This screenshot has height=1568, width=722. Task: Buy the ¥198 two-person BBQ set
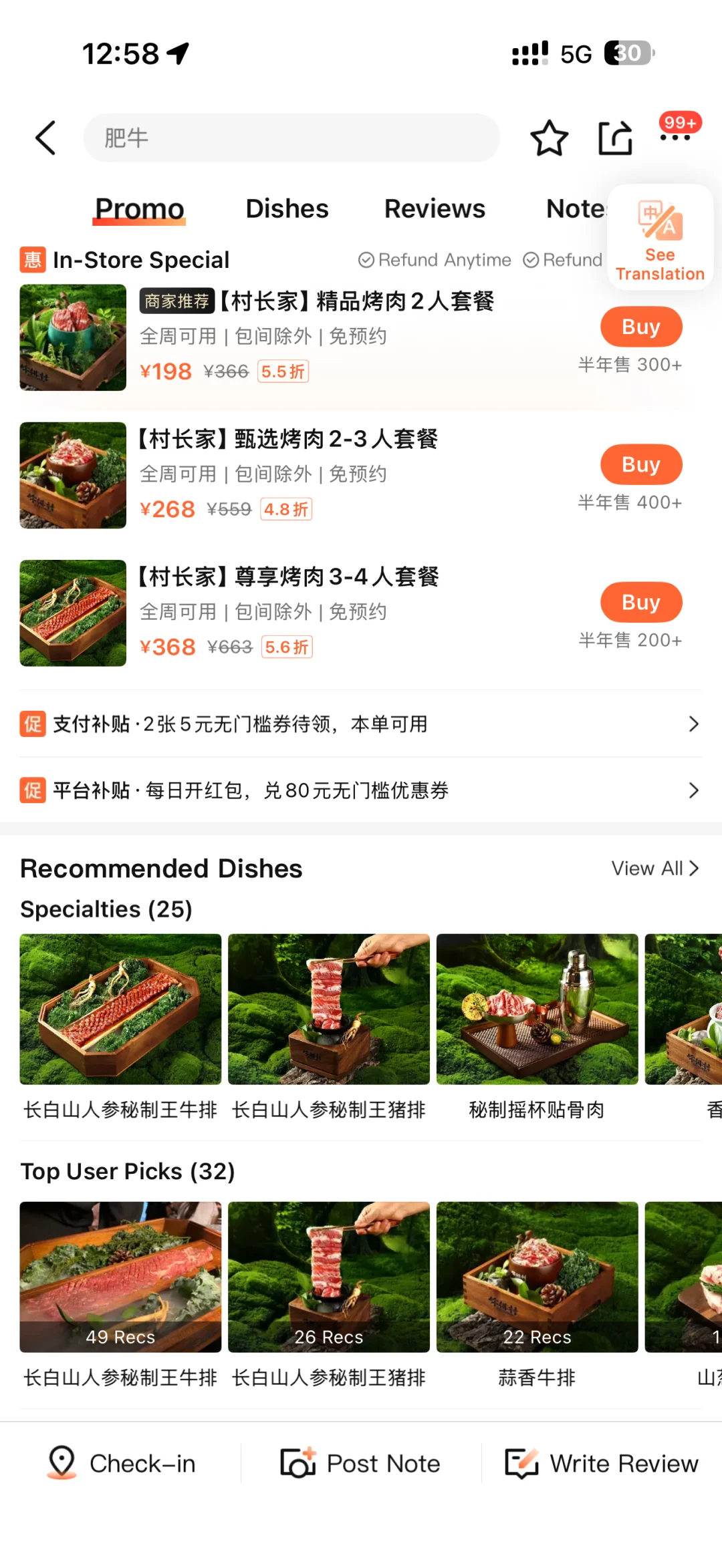point(640,327)
